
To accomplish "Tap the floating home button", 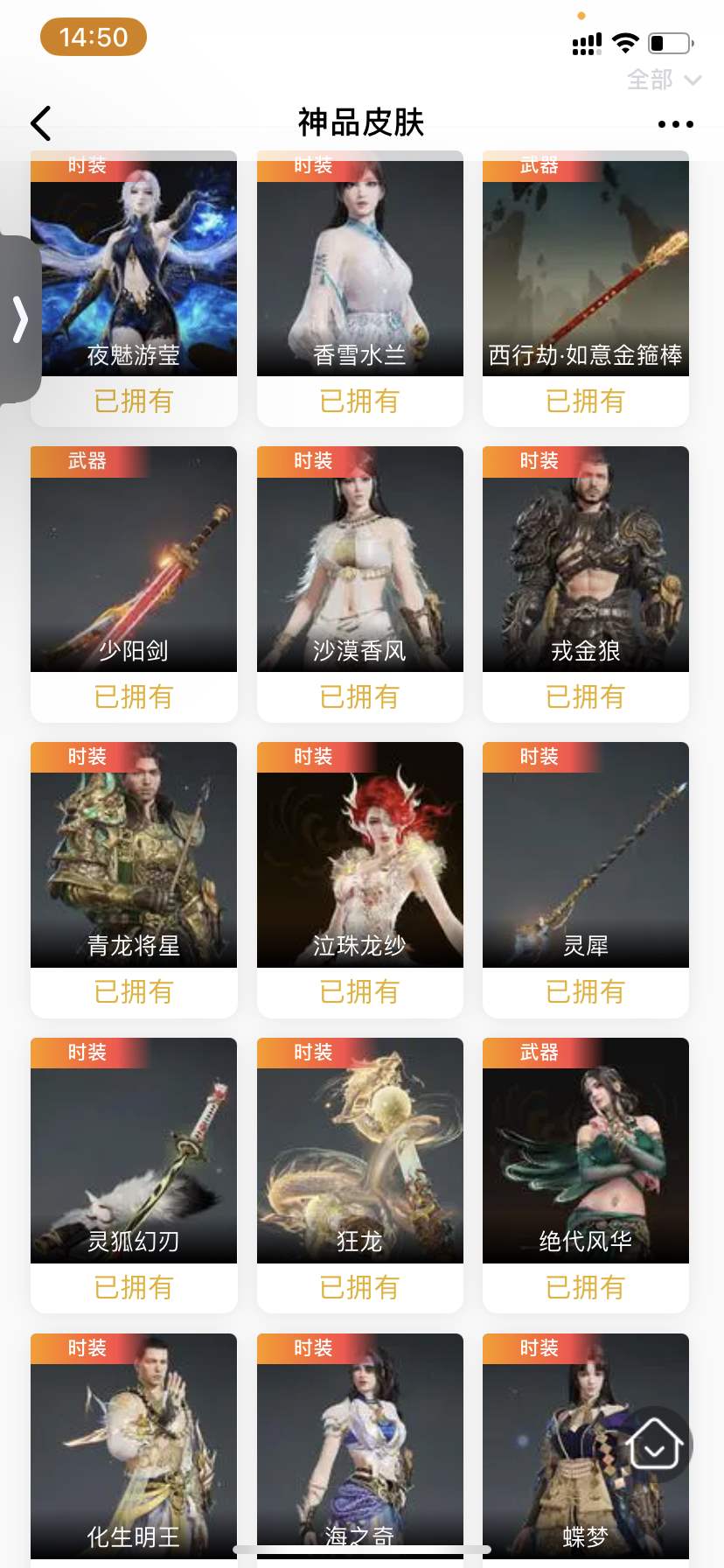I will pyautogui.click(x=654, y=1444).
